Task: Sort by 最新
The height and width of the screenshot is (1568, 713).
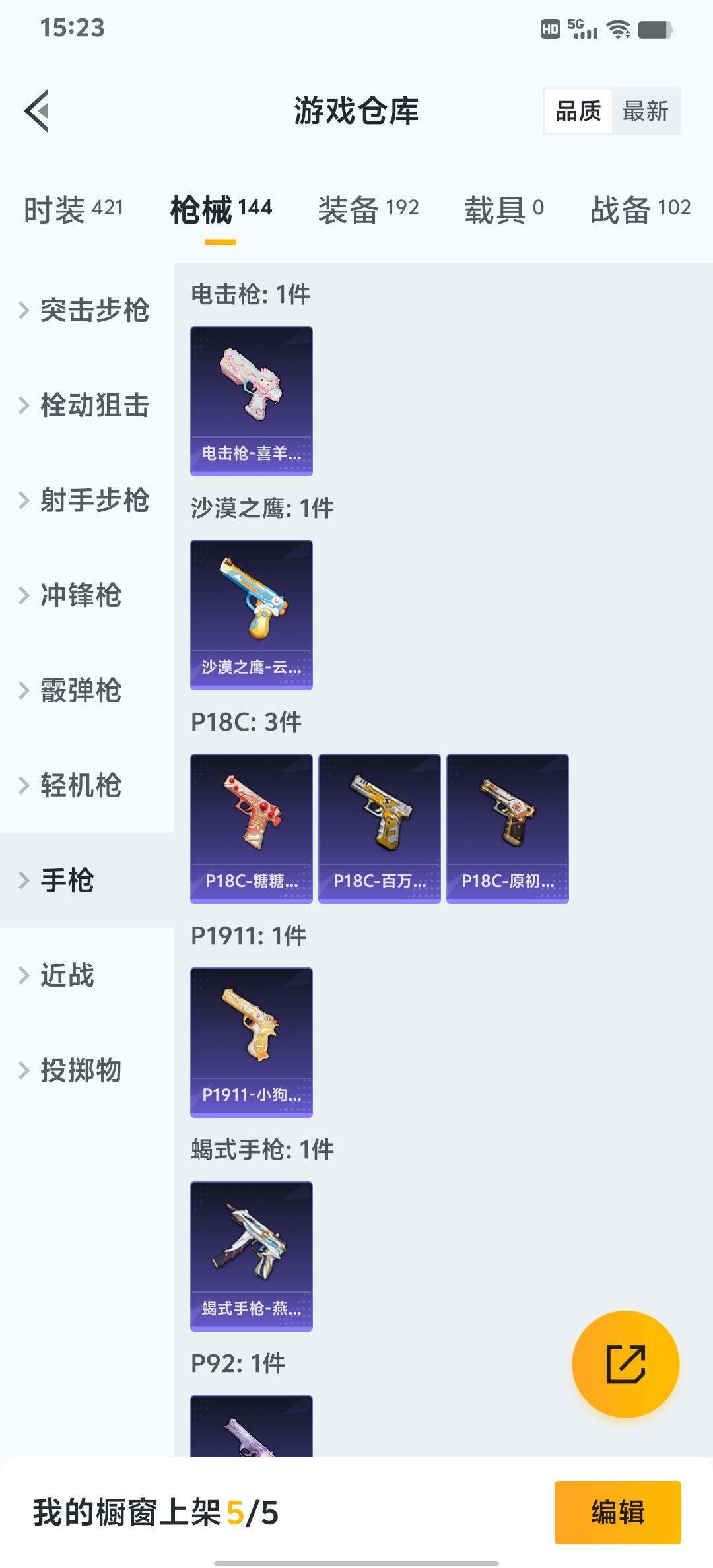Action: coord(645,111)
